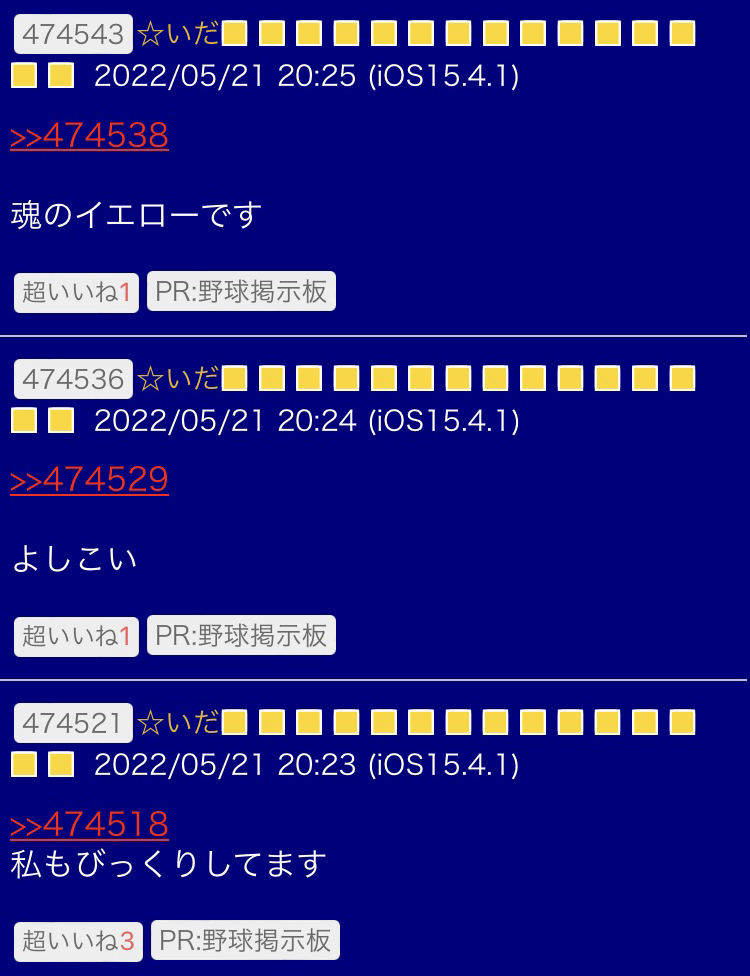This screenshot has width=750, height=976.
Task: Follow the >>474529 reply link
Action: 89,480
